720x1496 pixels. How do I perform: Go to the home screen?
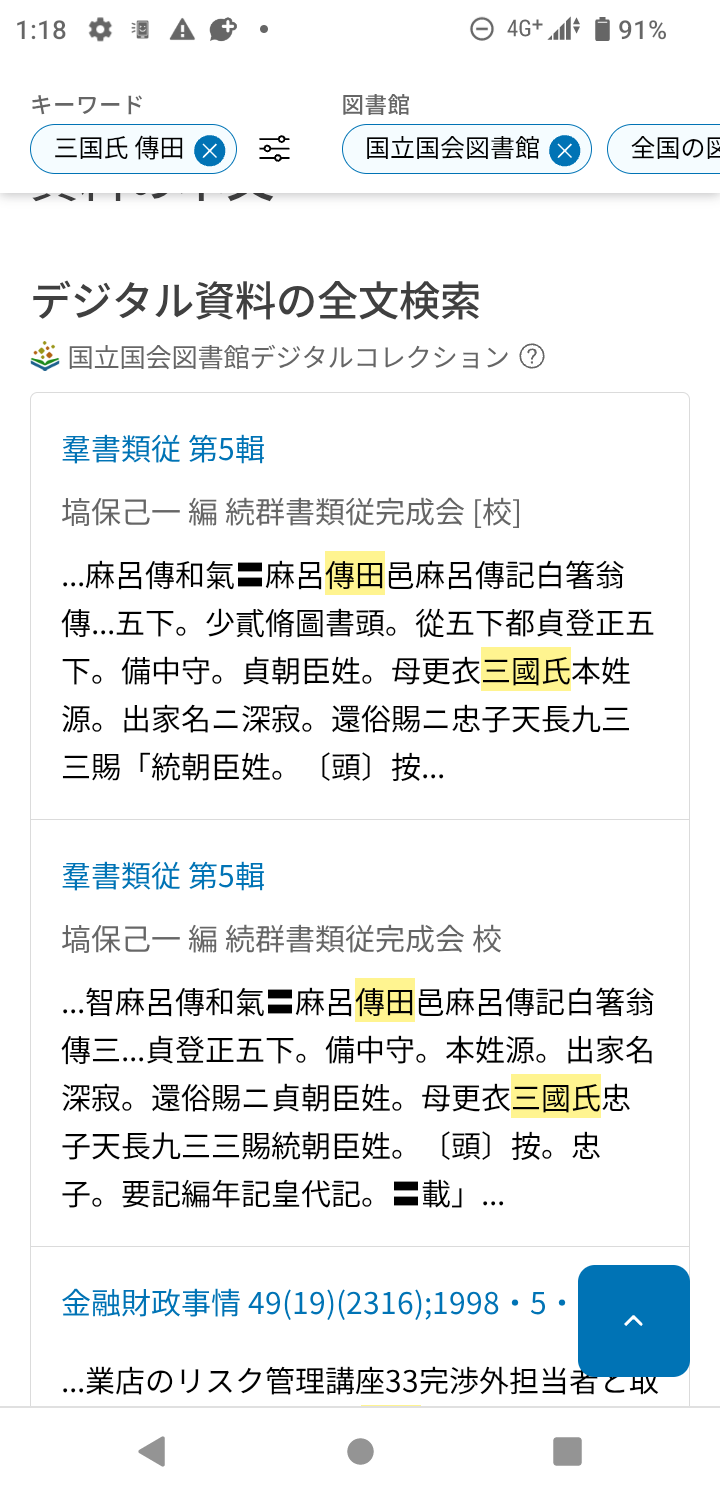(x=360, y=1451)
